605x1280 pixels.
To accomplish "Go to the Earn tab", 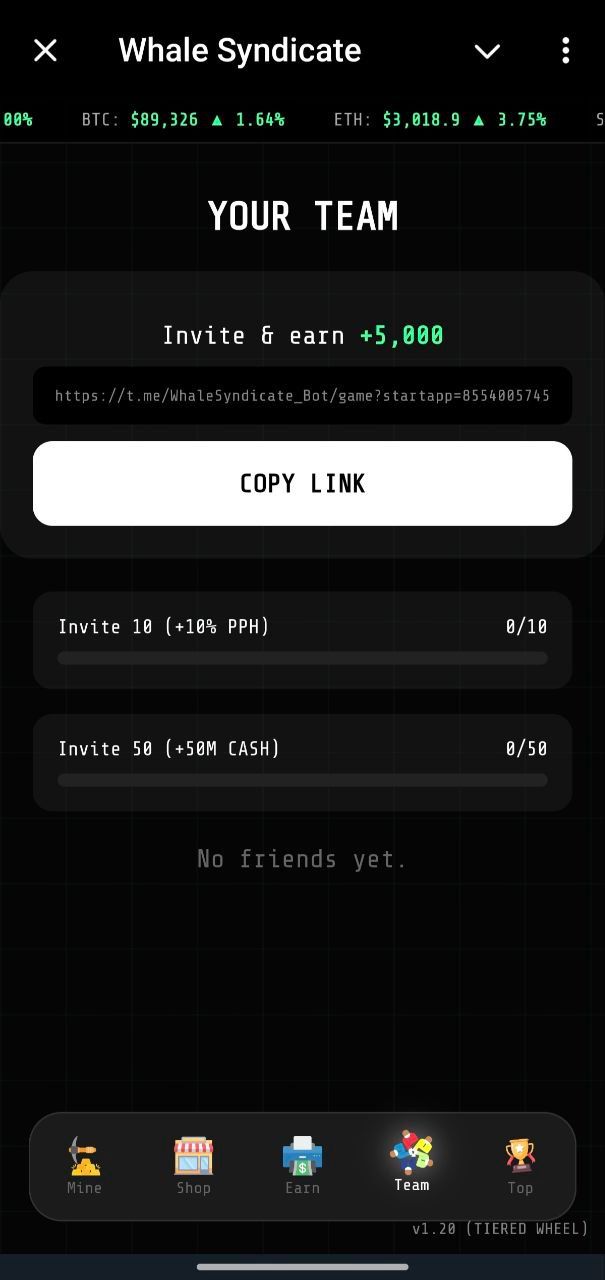I will coord(302,1165).
